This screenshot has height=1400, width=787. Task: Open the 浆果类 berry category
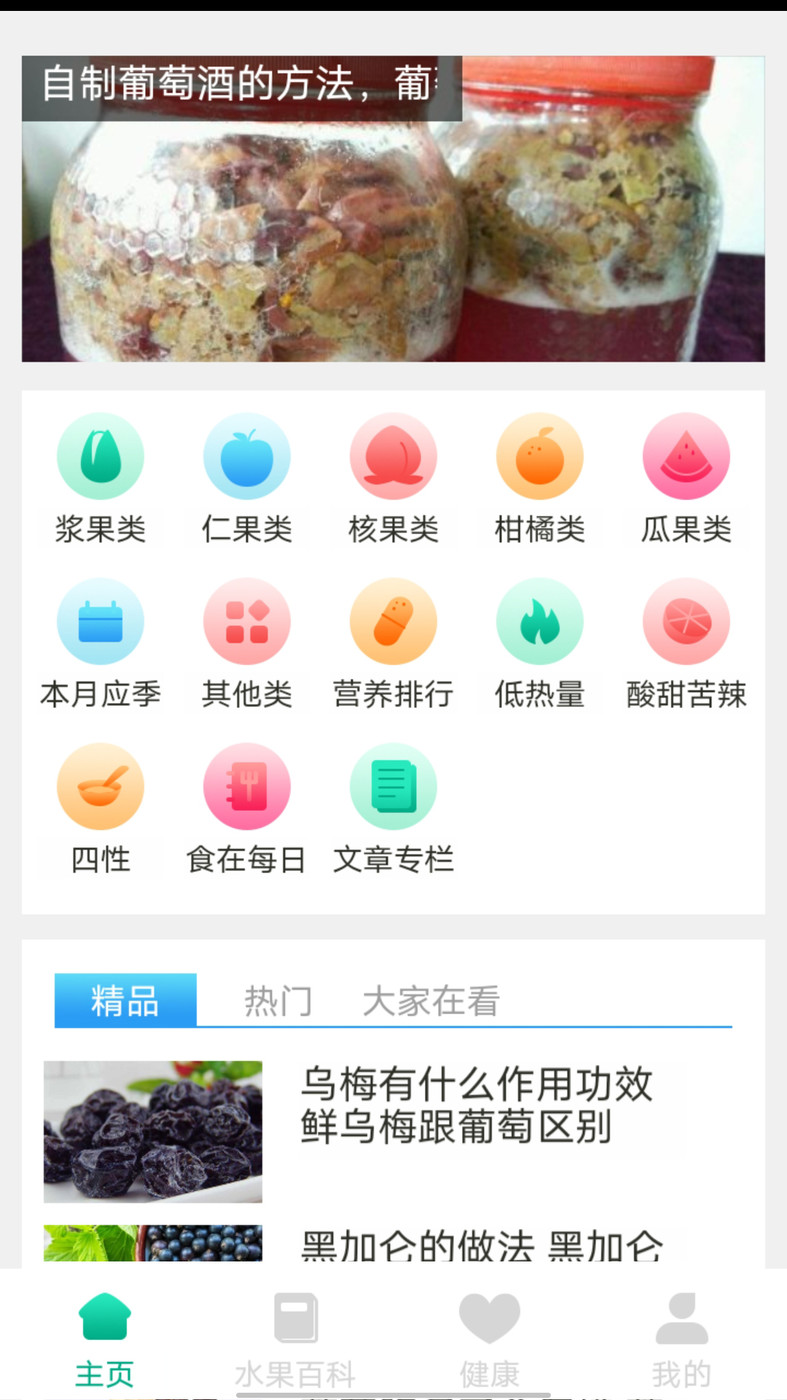coord(100,478)
